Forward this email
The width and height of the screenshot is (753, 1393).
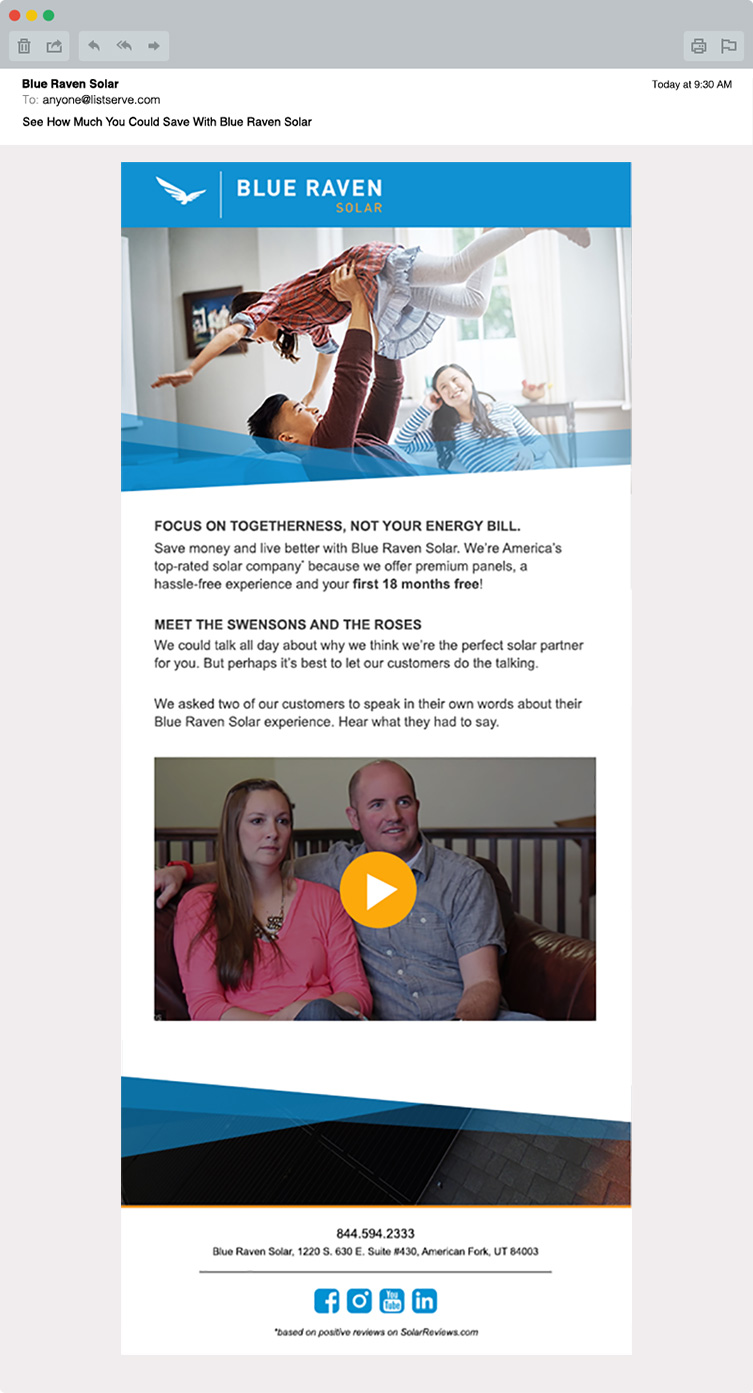(154, 46)
